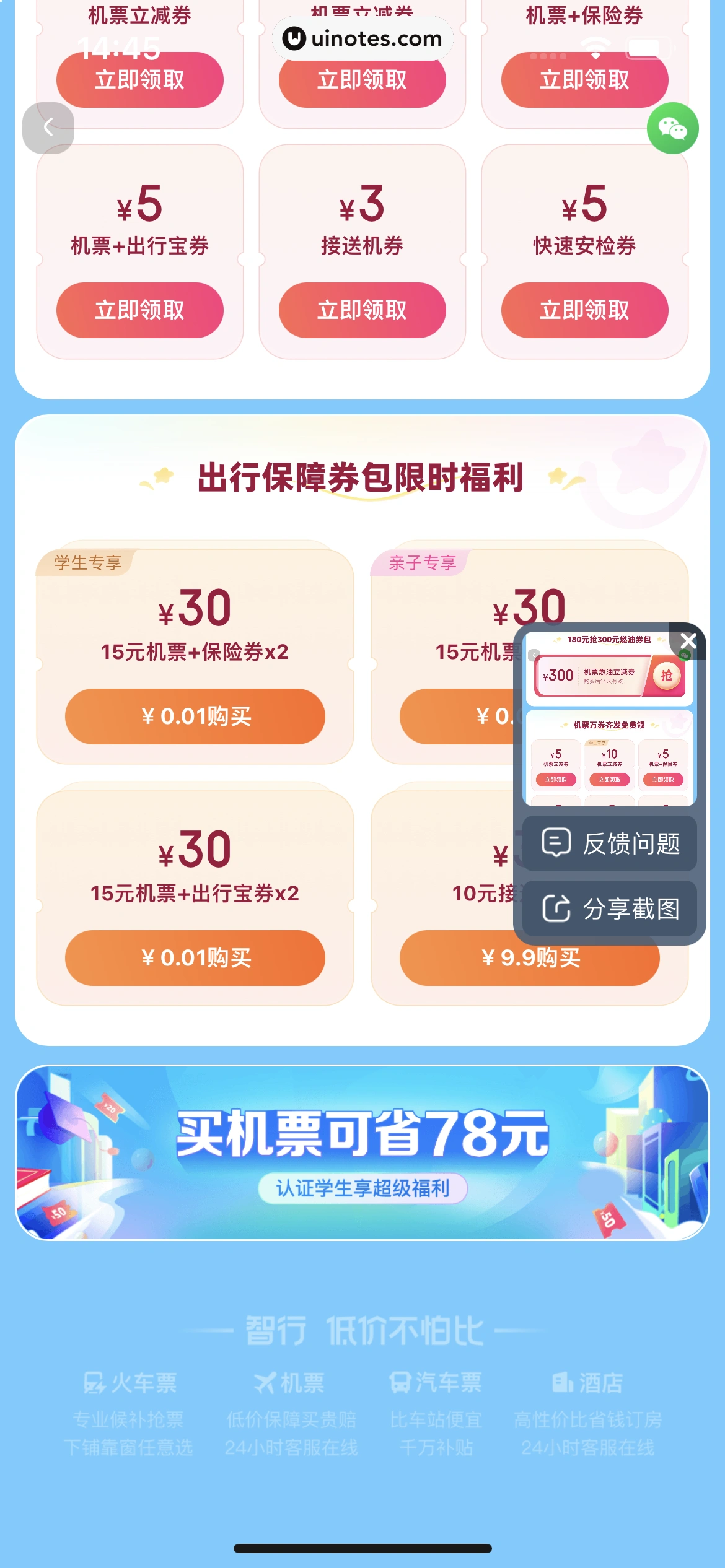Image resolution: width=725 pixels, height=1568 pixels.
Task: Go back using the arrow button
Action: [x=48, y=128]
